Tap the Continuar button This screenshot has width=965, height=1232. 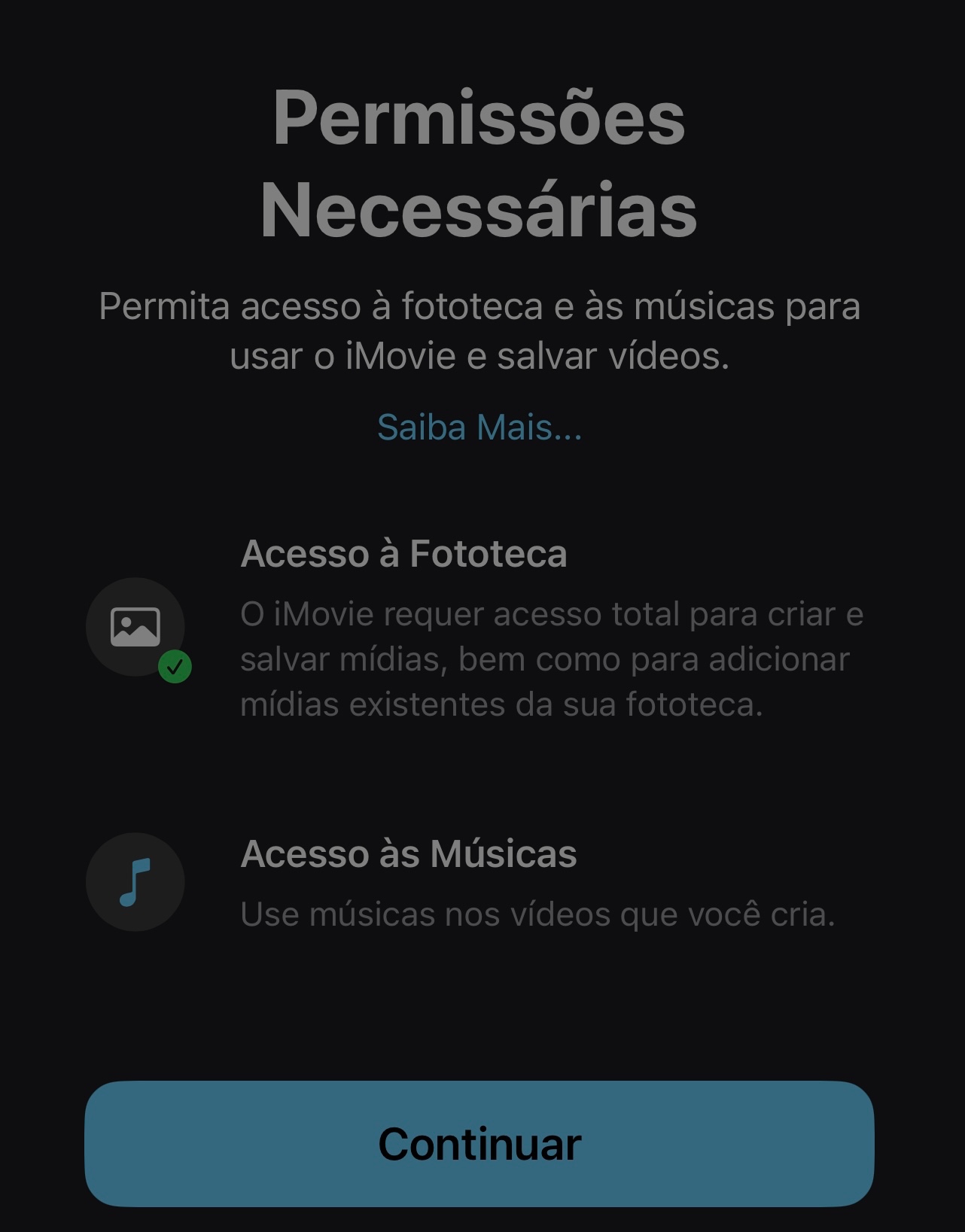pyautogui.click(x=479, y=1144)
